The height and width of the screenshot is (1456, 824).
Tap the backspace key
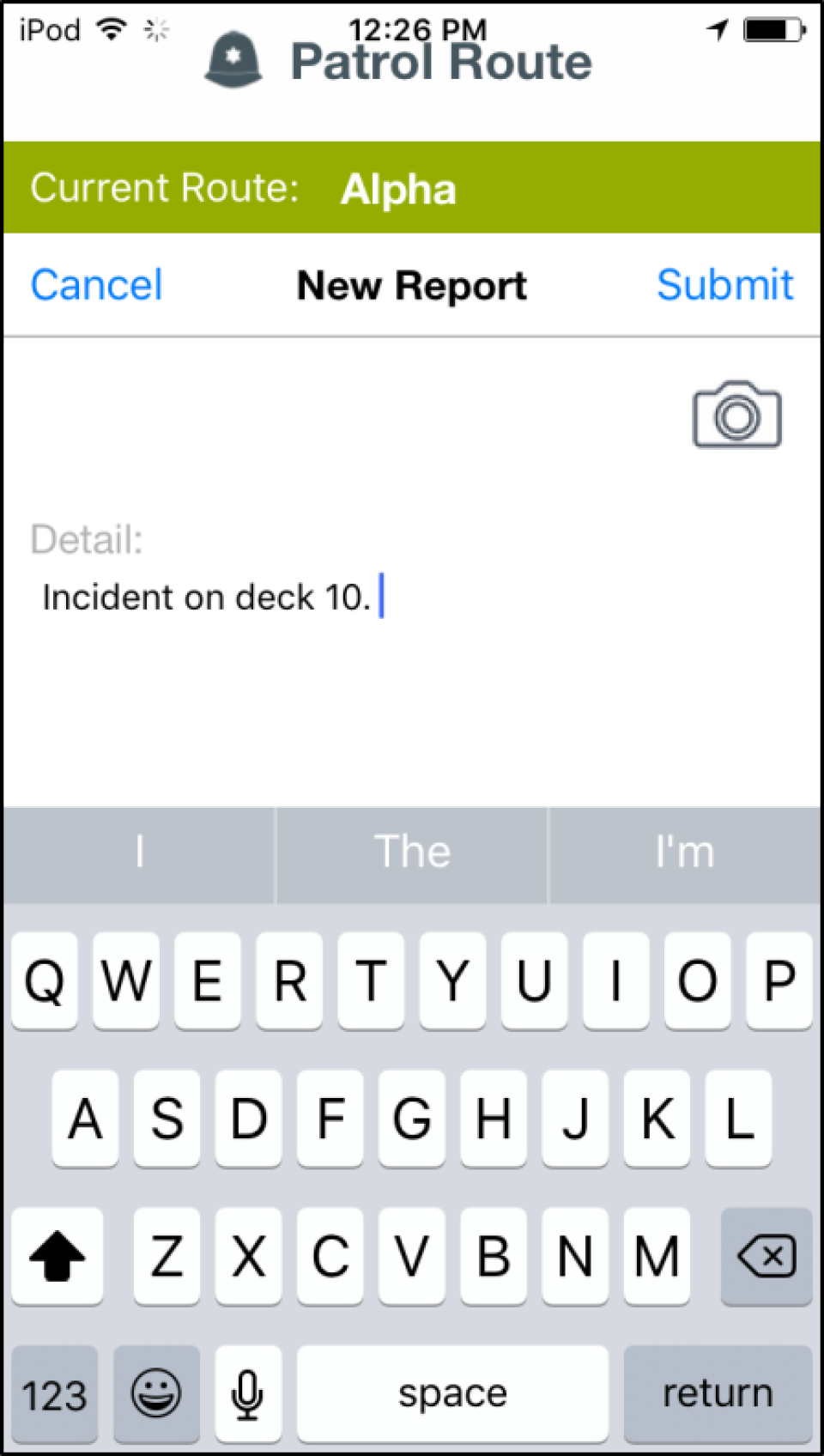tap(766, 1257)
